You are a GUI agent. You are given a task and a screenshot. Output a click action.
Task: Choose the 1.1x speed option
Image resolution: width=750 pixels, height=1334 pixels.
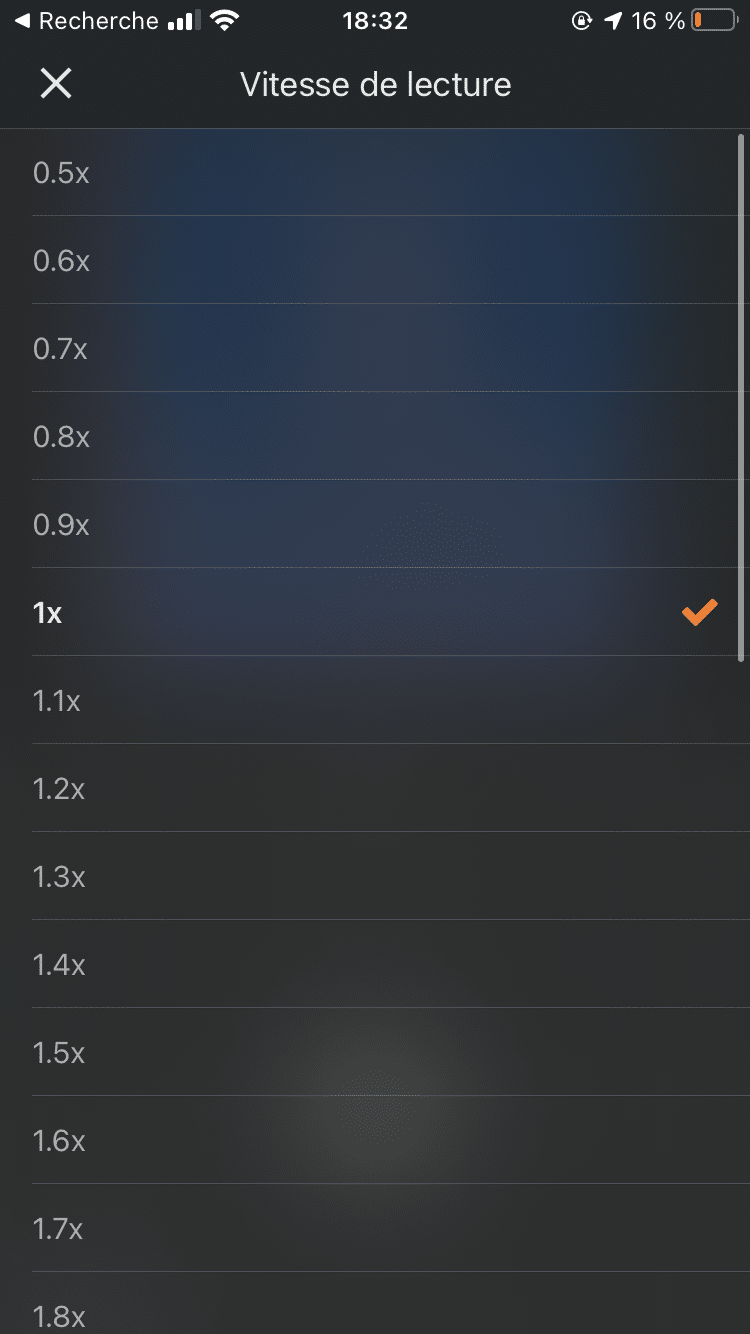tap(375, 701)
